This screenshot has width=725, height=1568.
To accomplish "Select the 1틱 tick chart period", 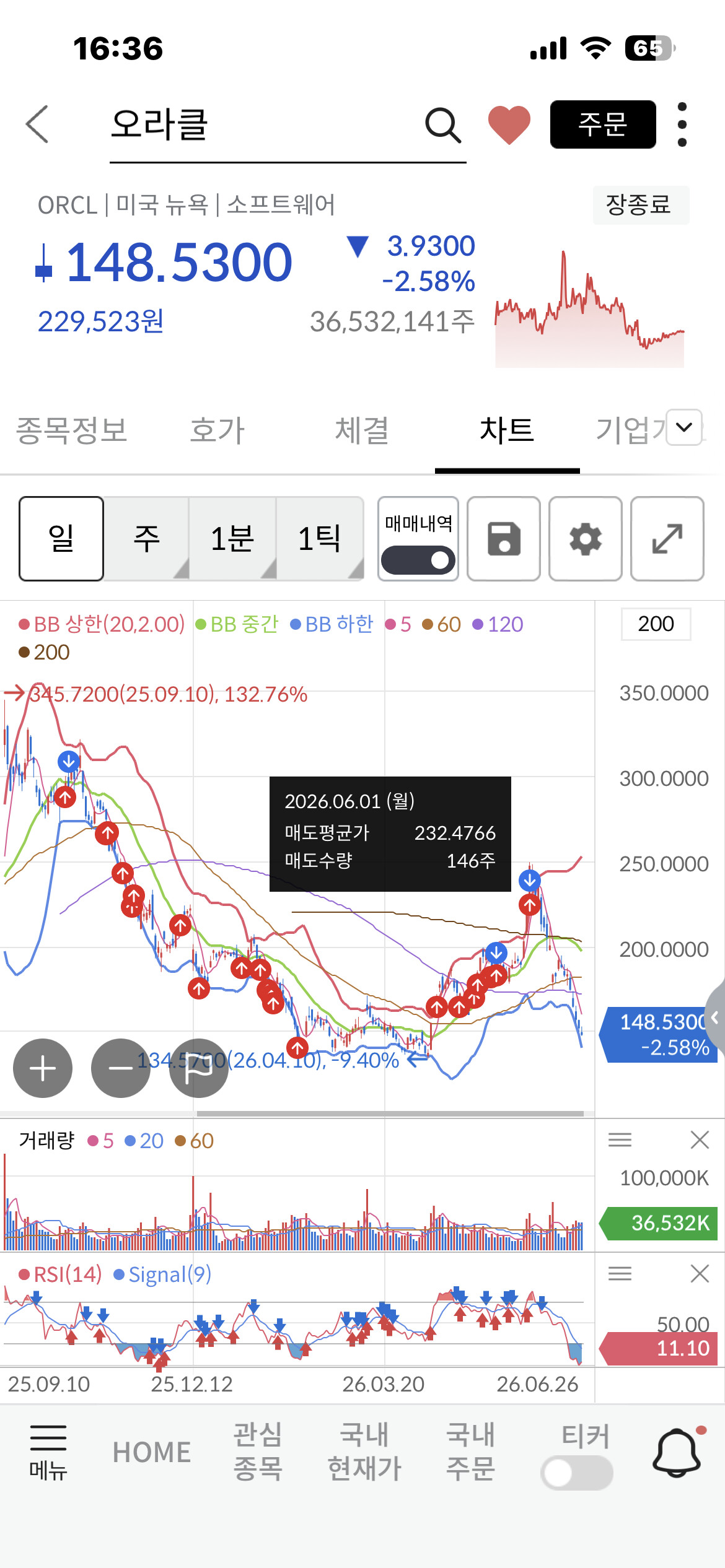I will 320,539.
